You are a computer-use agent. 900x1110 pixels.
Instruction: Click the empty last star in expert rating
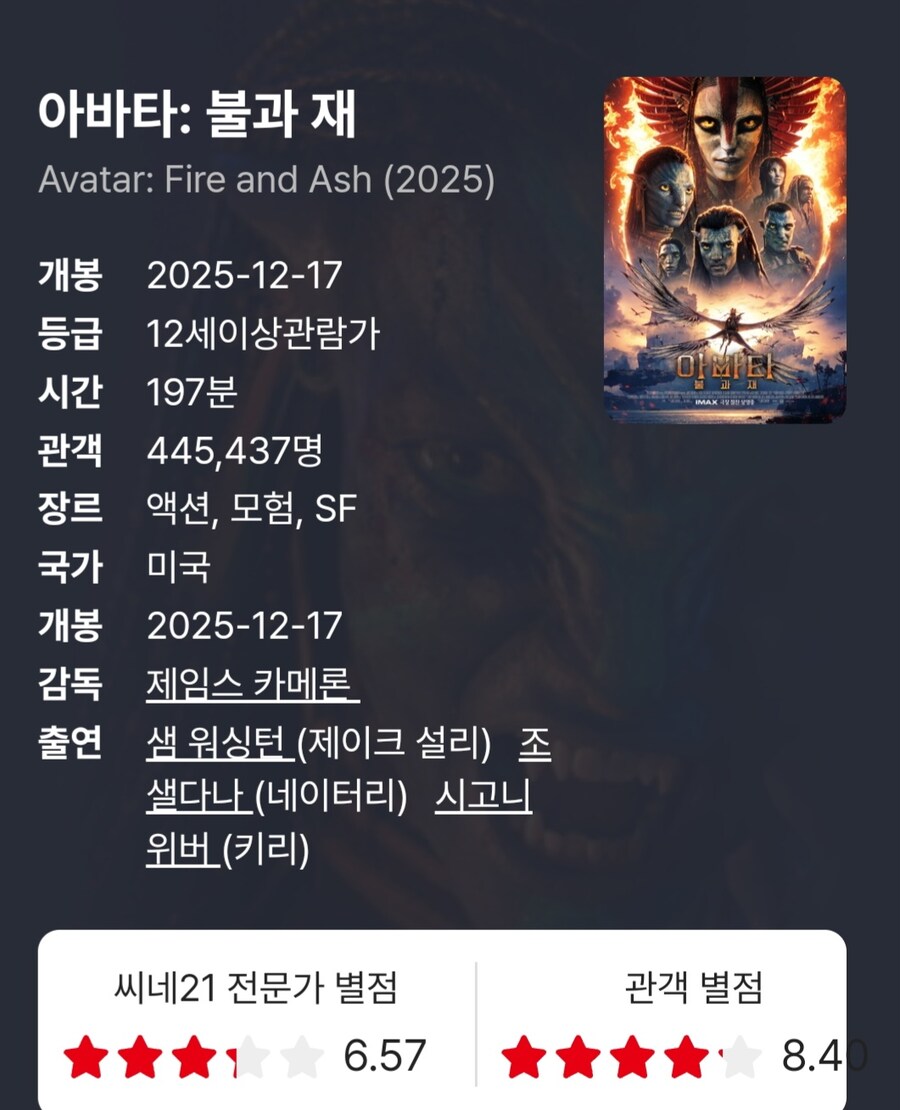point(300,1054)
